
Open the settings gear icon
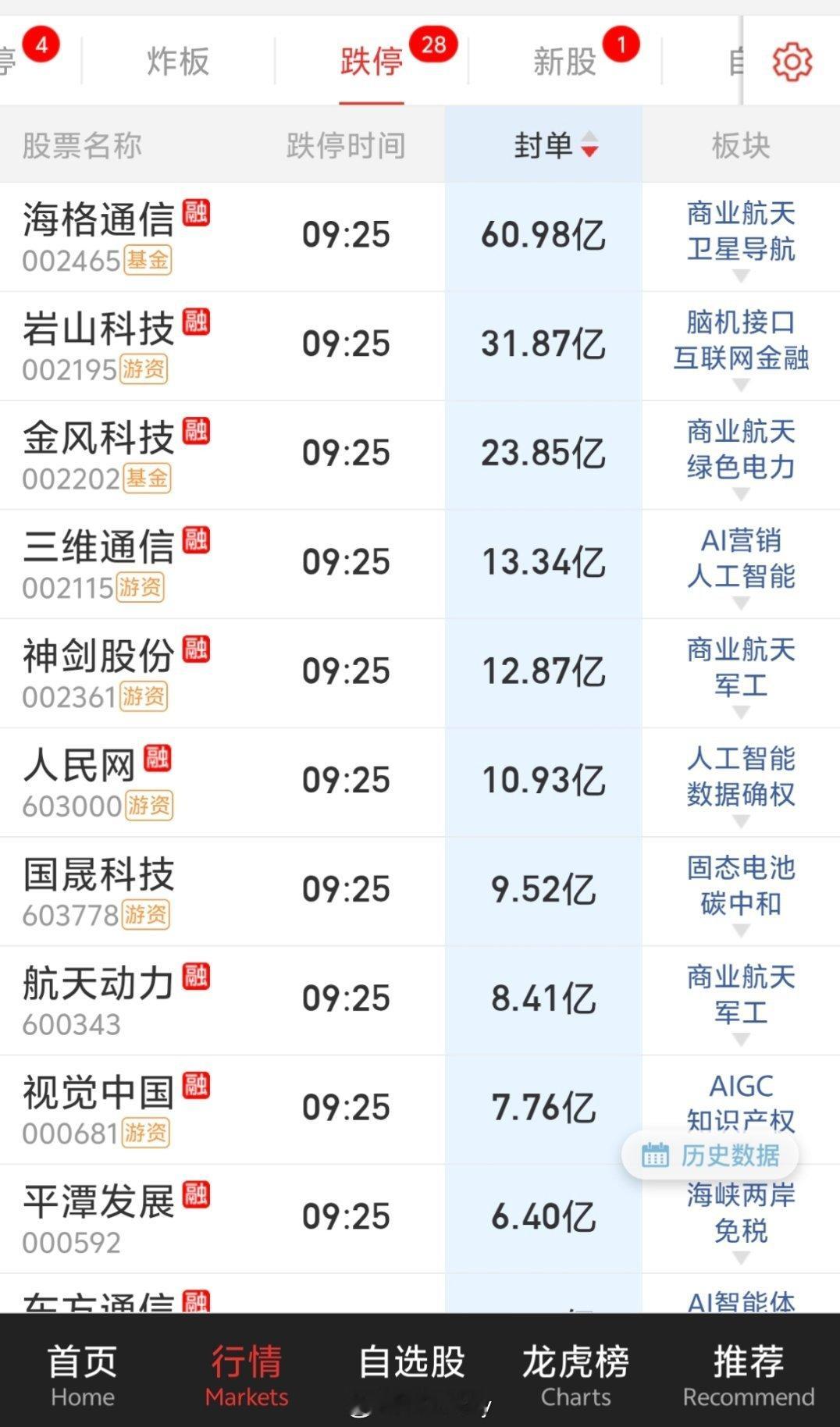click(792, 61)
